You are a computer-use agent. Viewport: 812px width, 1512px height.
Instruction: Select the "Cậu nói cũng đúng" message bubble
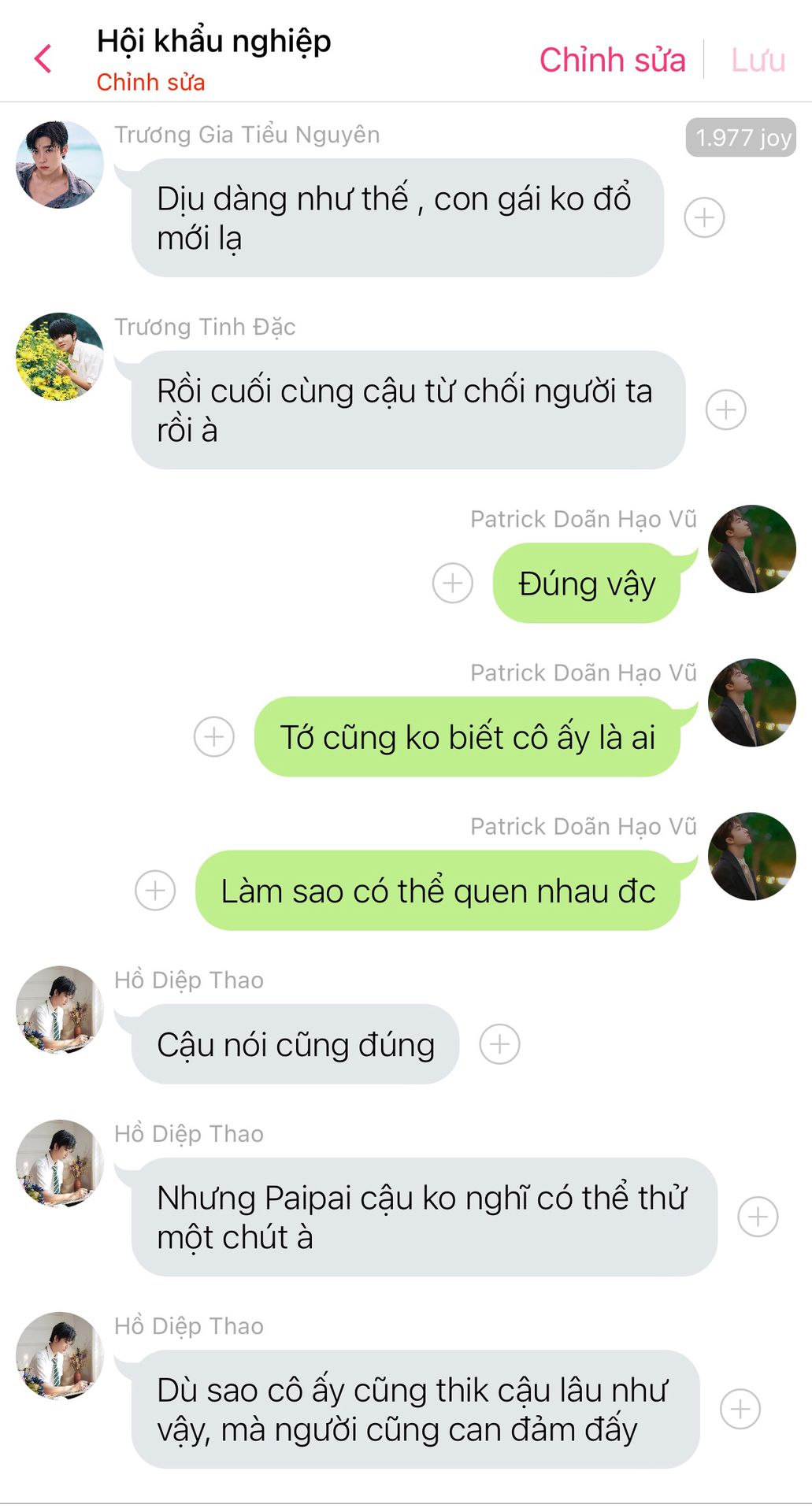tap(295, 1044)
